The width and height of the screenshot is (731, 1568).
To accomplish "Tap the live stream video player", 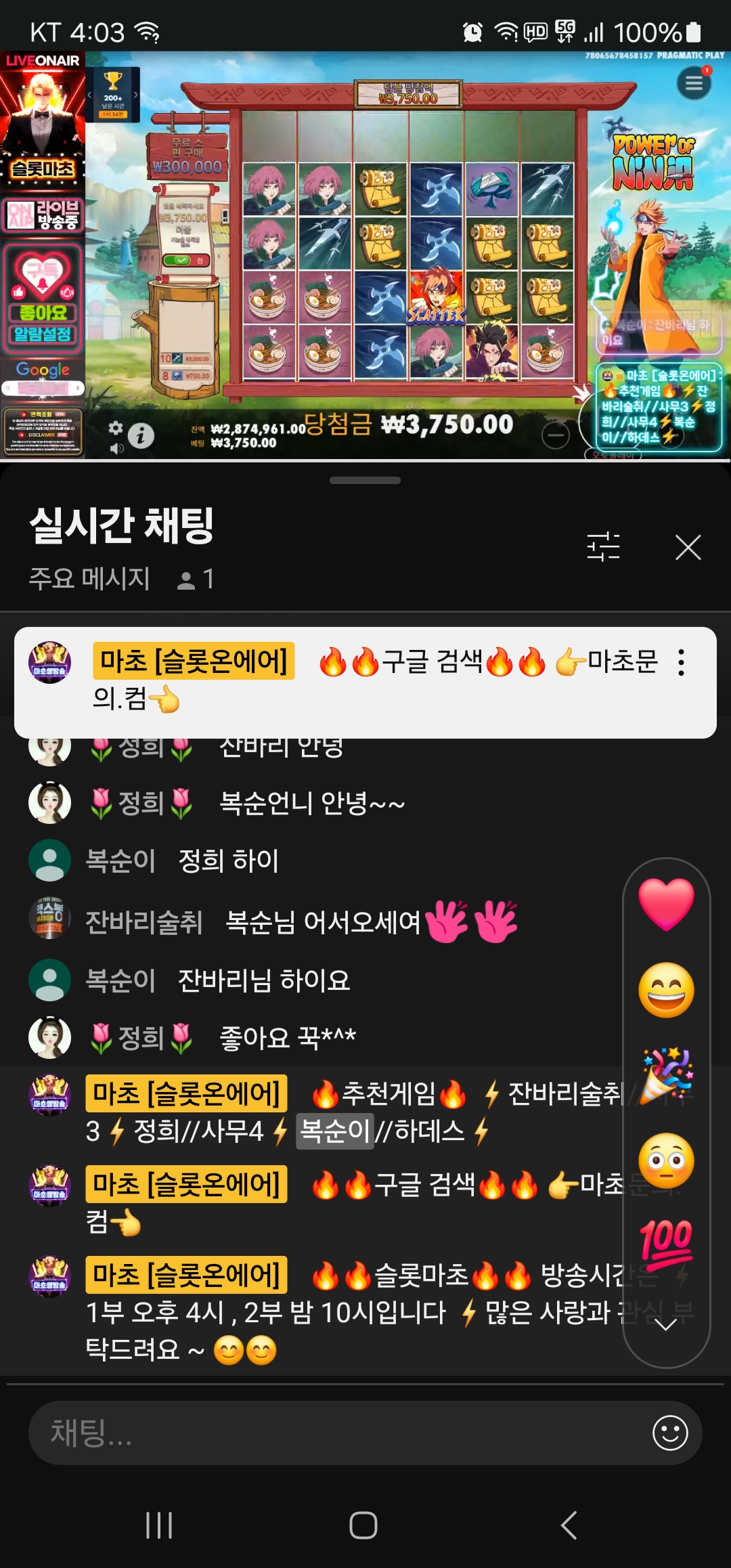I will click(406, 257).
